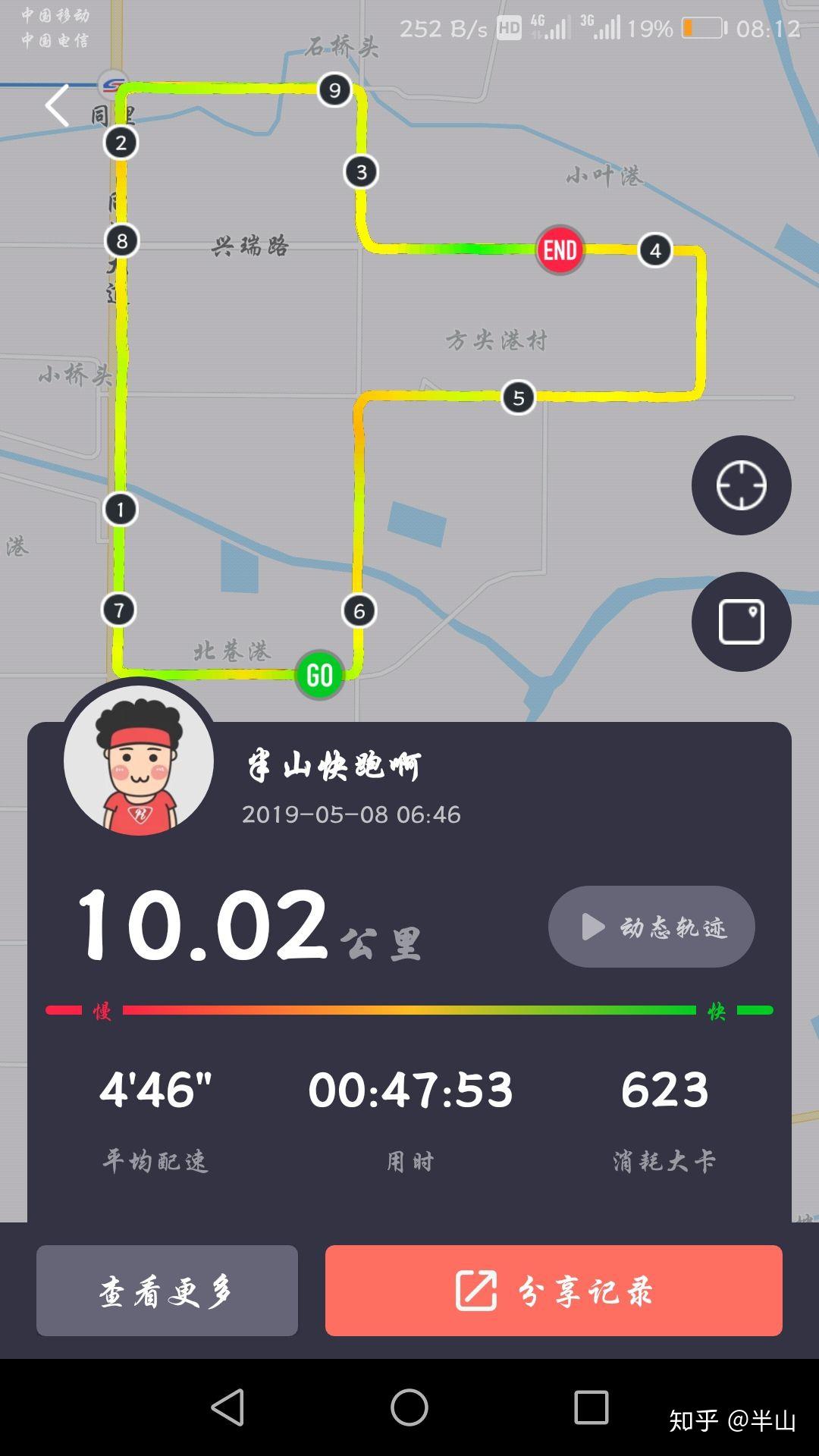Image resolution: width=819 pixels, height=1456 pixels.
Task: Tap the back arrow at the top left
Action: click(57, 106)
